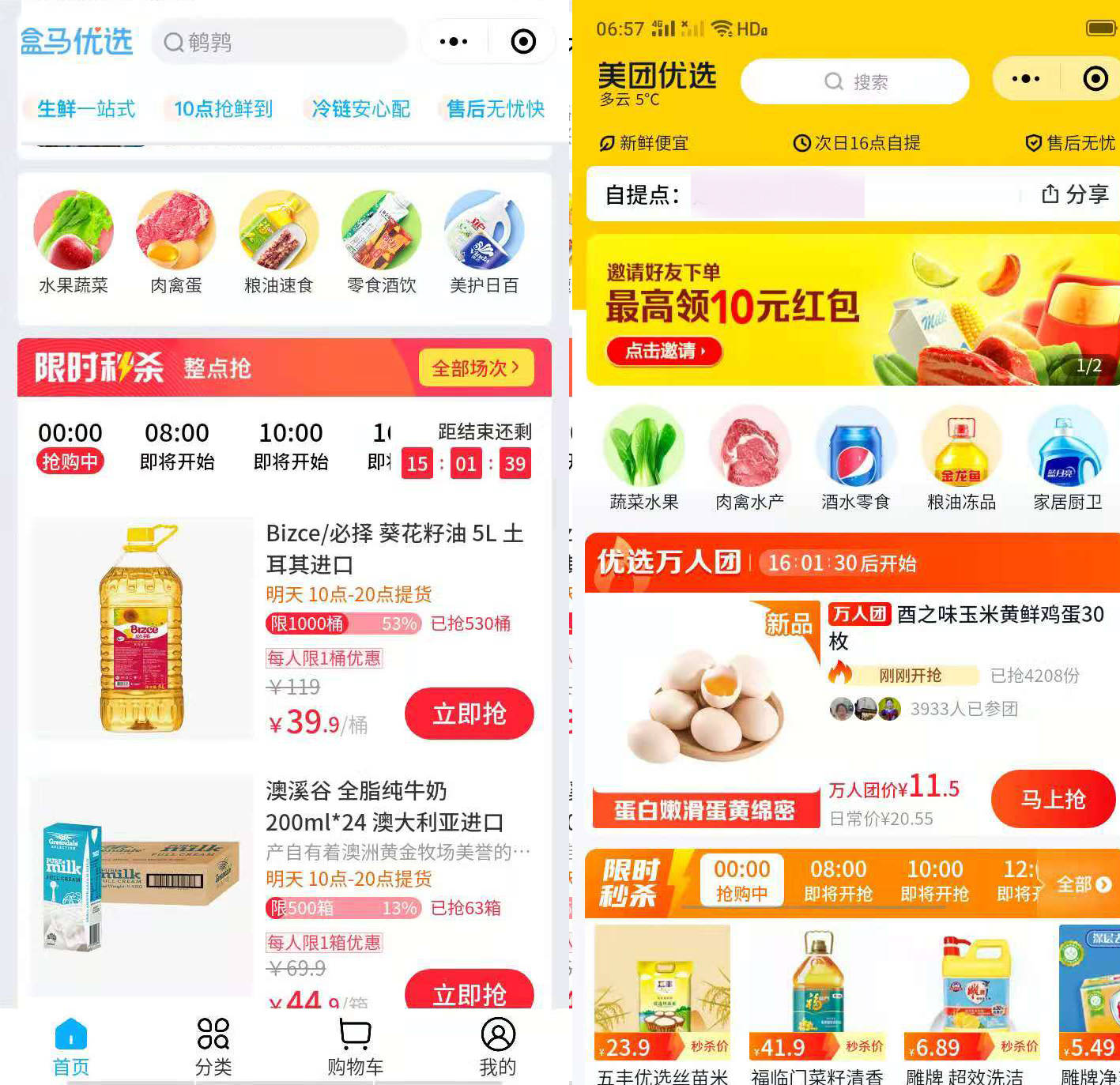
Task: View 全部 sessions in 美团 限时秒杀
Action: 1083,884
